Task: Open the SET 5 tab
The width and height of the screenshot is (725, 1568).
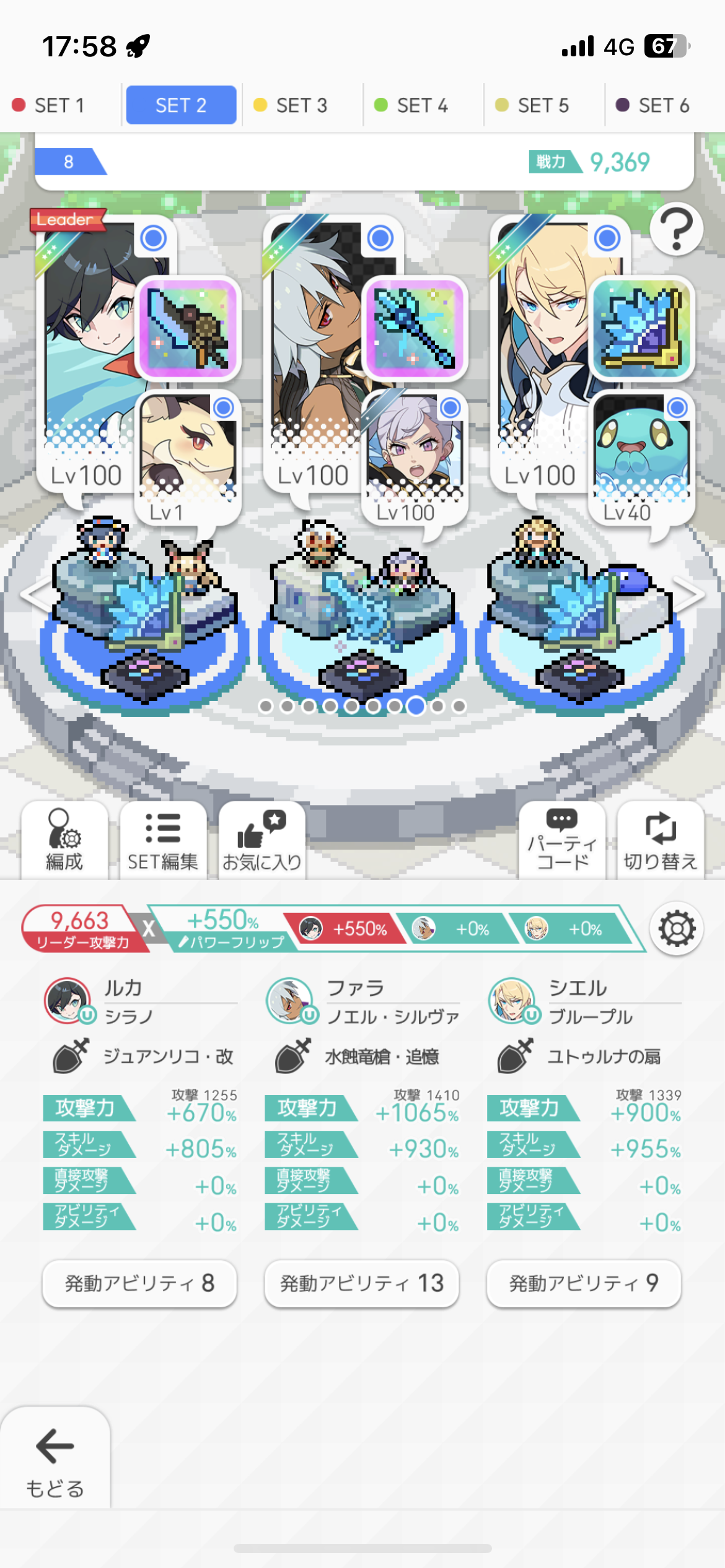Action: click(x=543, y=105)
